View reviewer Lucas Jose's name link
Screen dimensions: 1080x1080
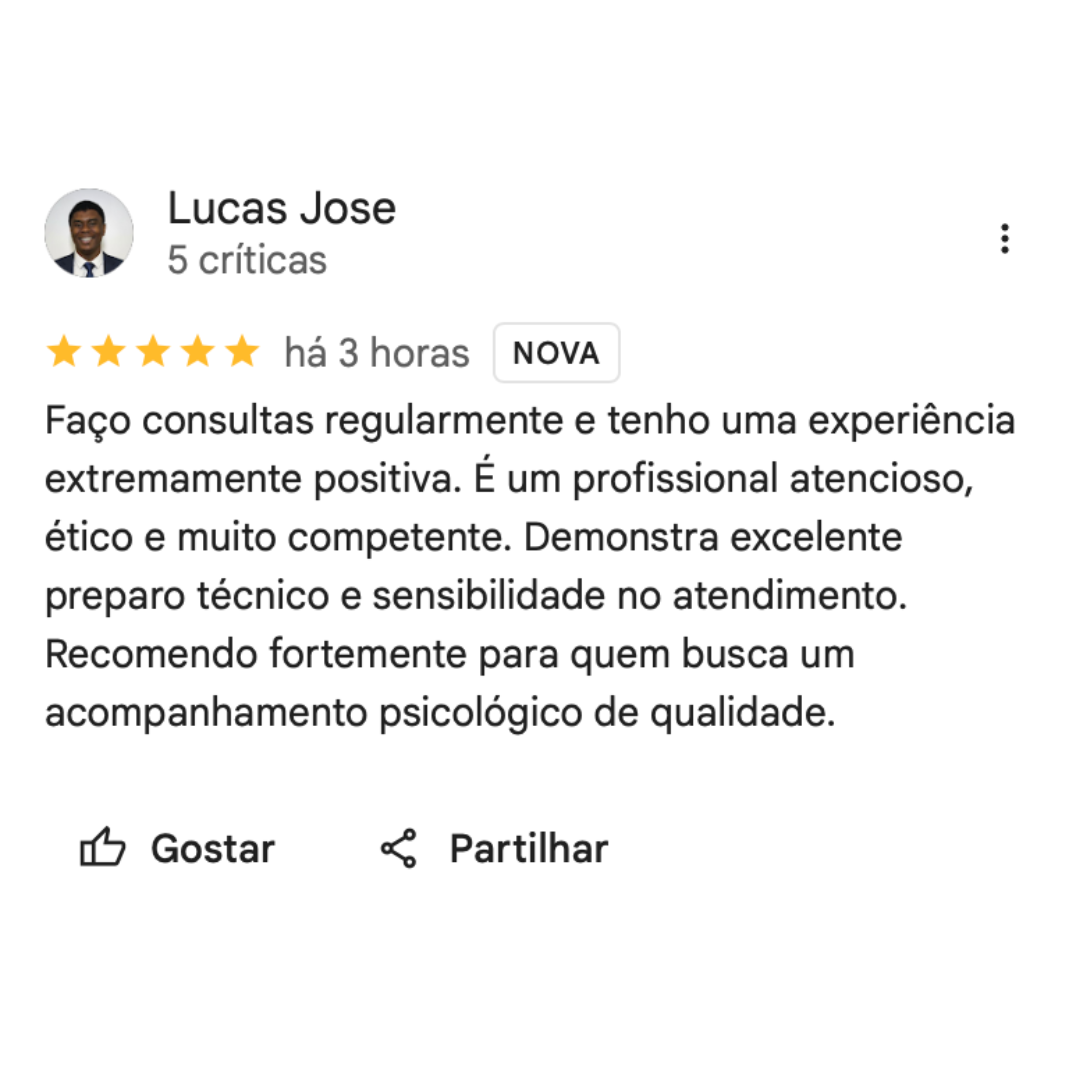(x=281, y=208)
